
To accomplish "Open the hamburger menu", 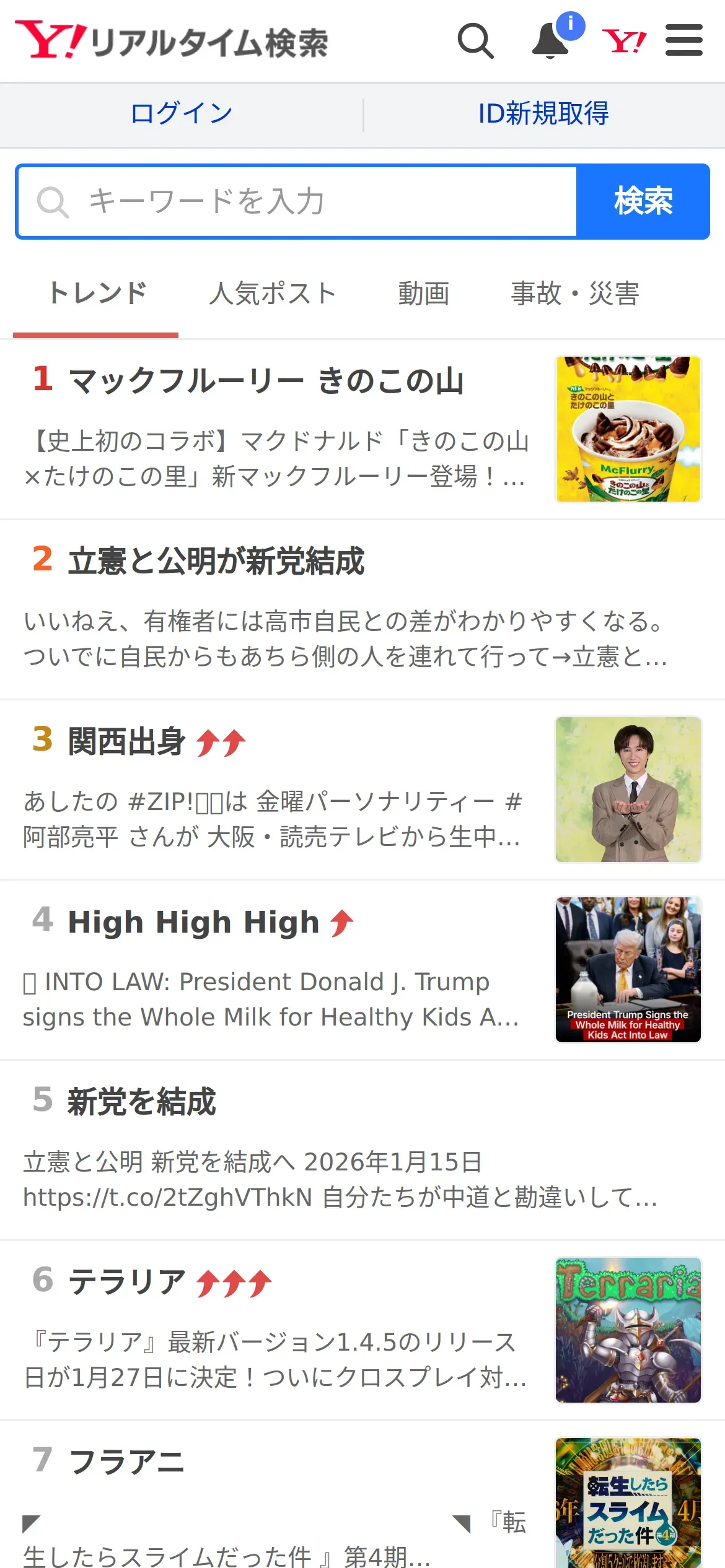I will tap(683, 41).
